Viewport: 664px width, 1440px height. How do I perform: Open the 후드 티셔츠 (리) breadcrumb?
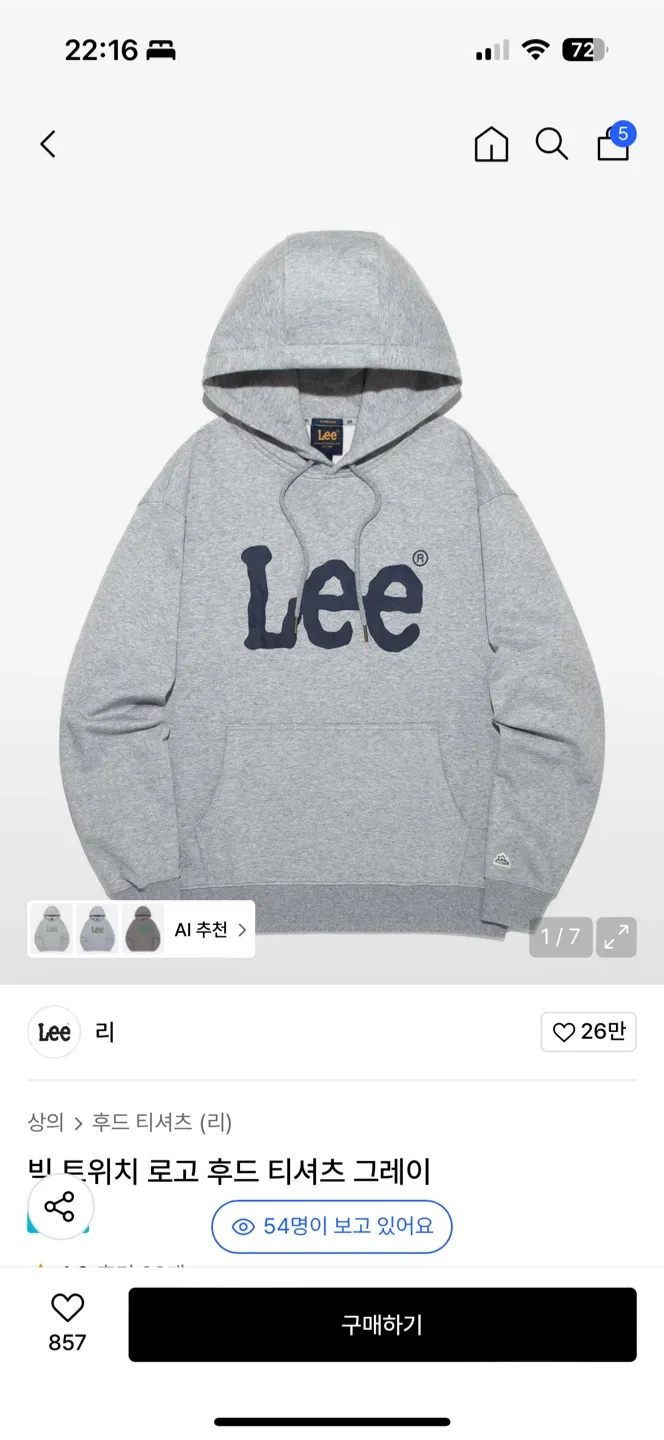coord(162,1122)
